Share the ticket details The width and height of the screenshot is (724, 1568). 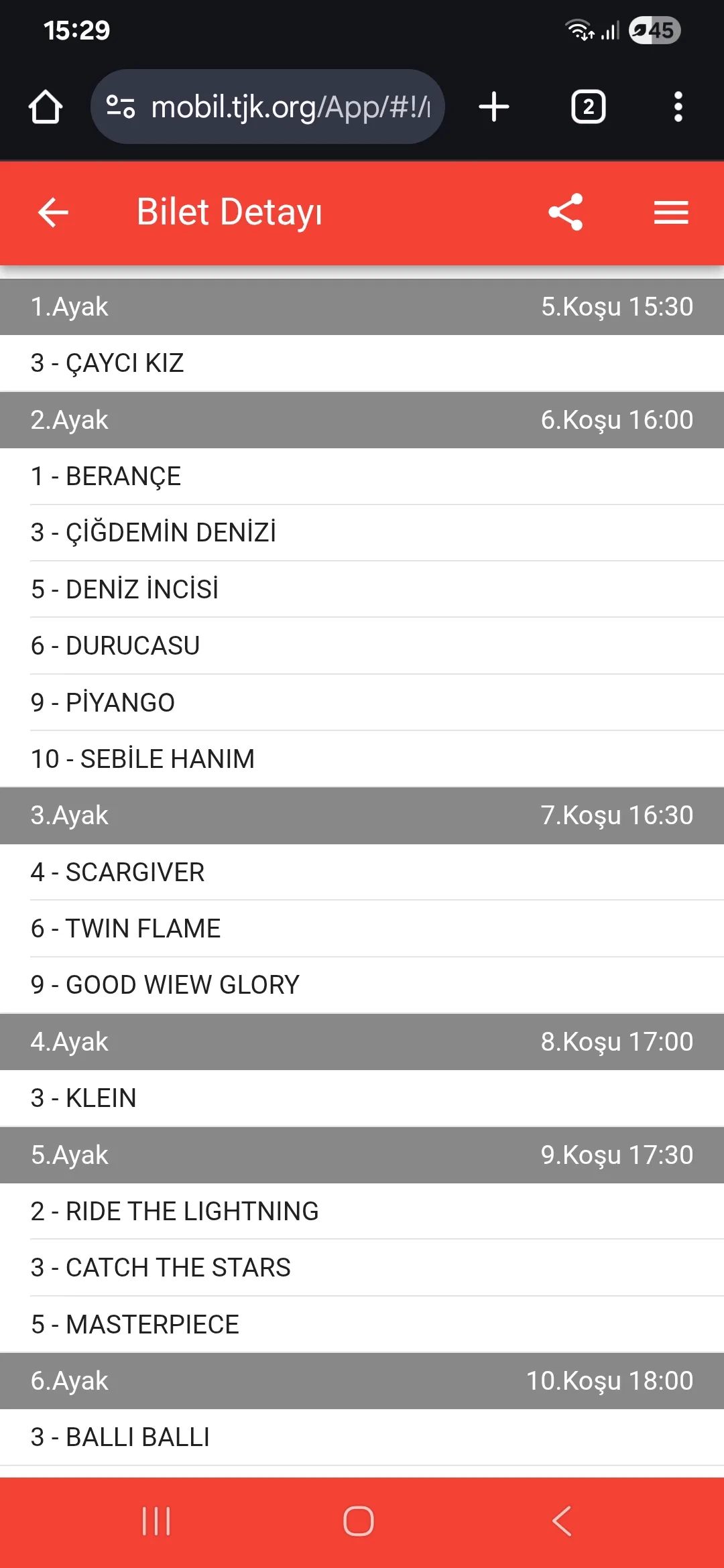coord(565,212)
